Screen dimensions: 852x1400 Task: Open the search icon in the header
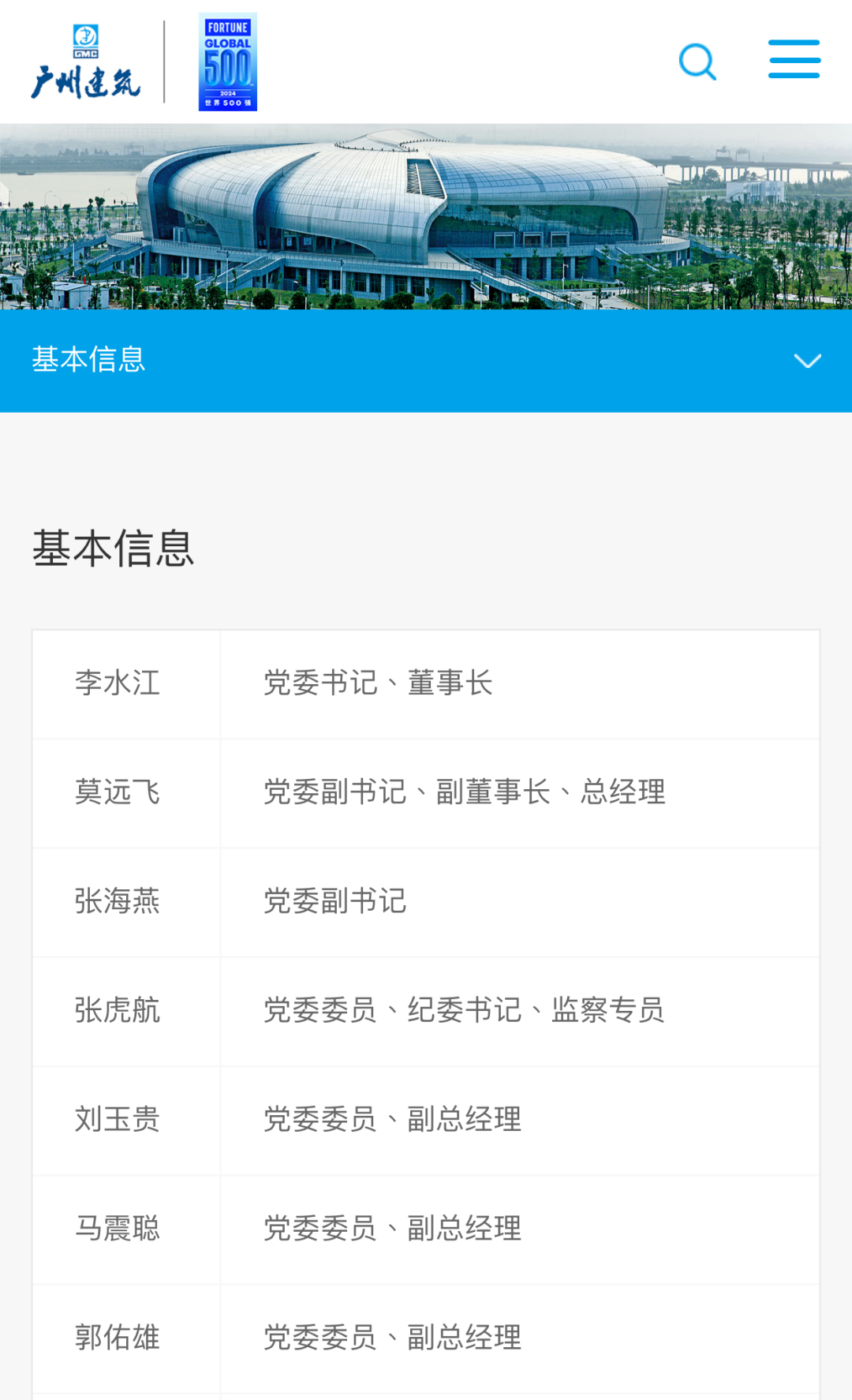point(697,62)
